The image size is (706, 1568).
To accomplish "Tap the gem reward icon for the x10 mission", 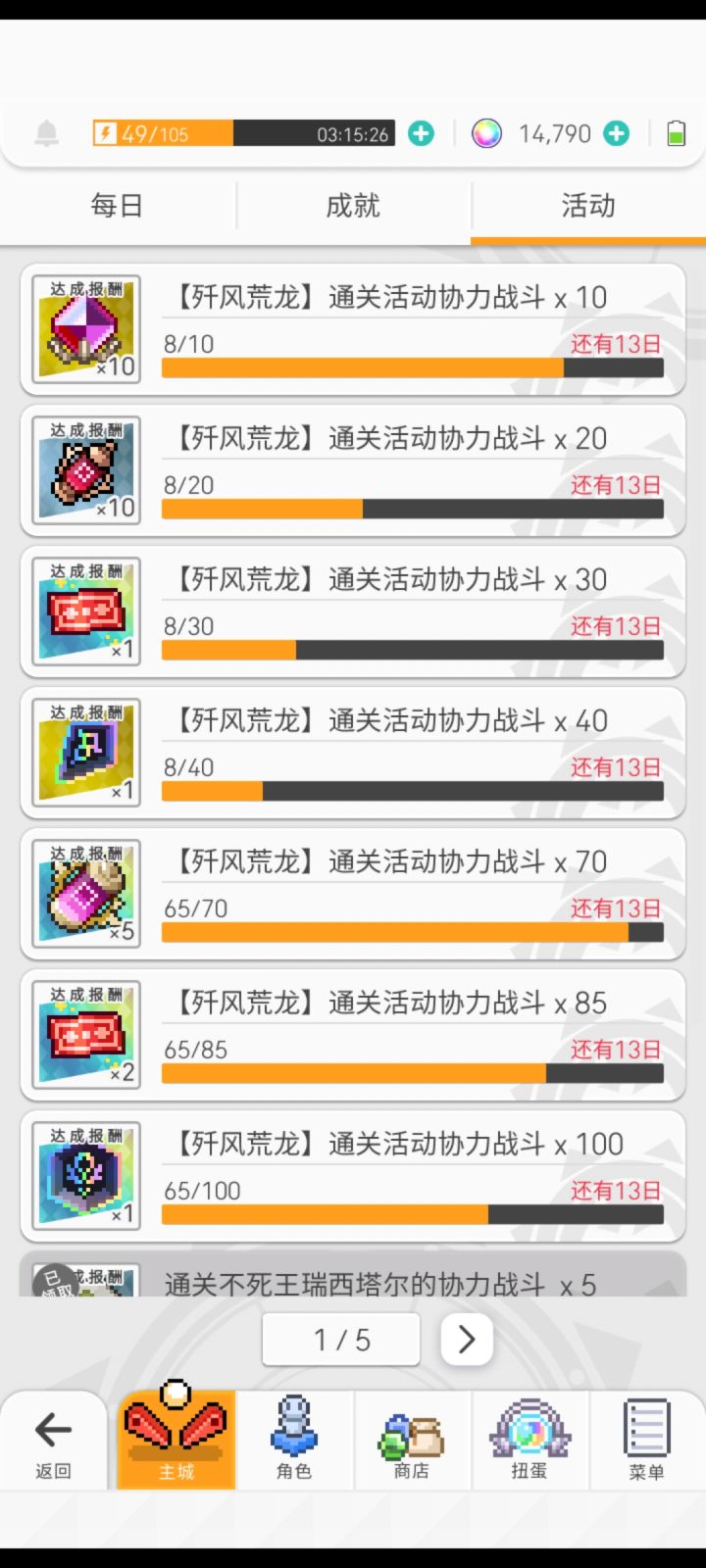I will pyautogui.click(x=85, y=329).
